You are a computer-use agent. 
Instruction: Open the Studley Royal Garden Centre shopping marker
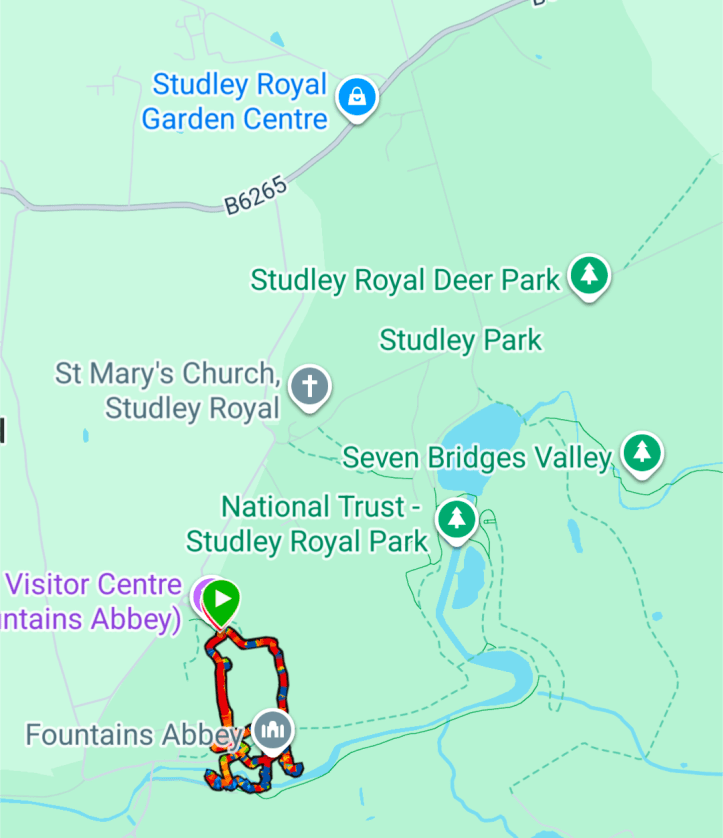click(356, 98)
